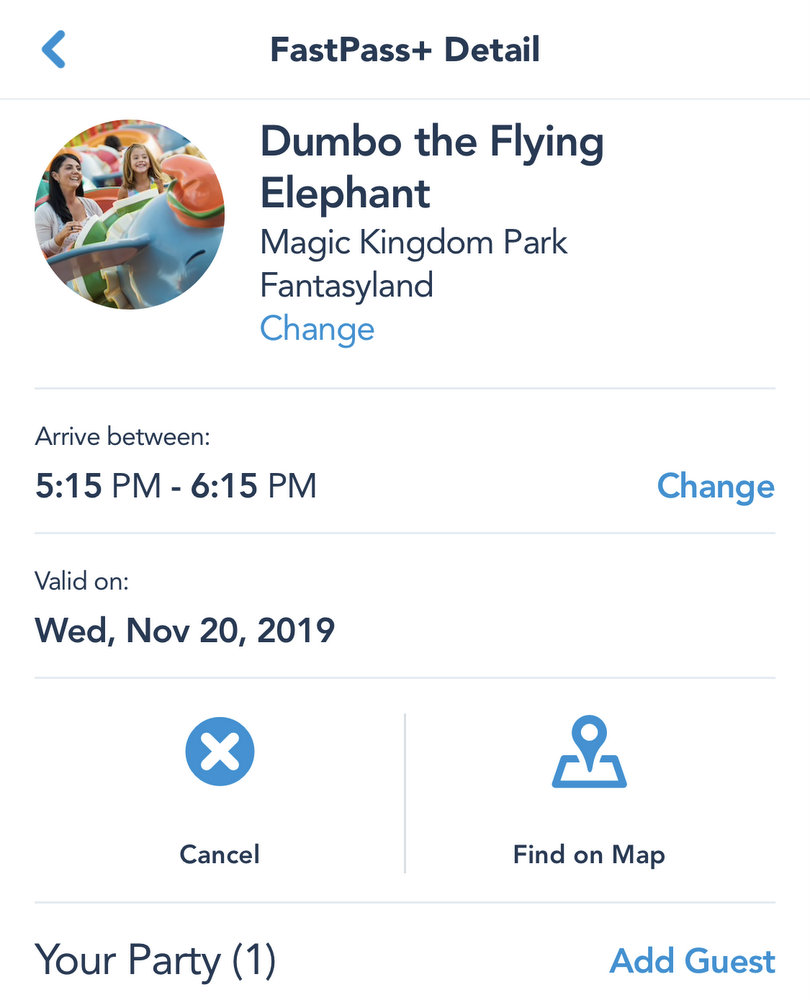Go back using the top-left arrow

click(x=54, y=49)
